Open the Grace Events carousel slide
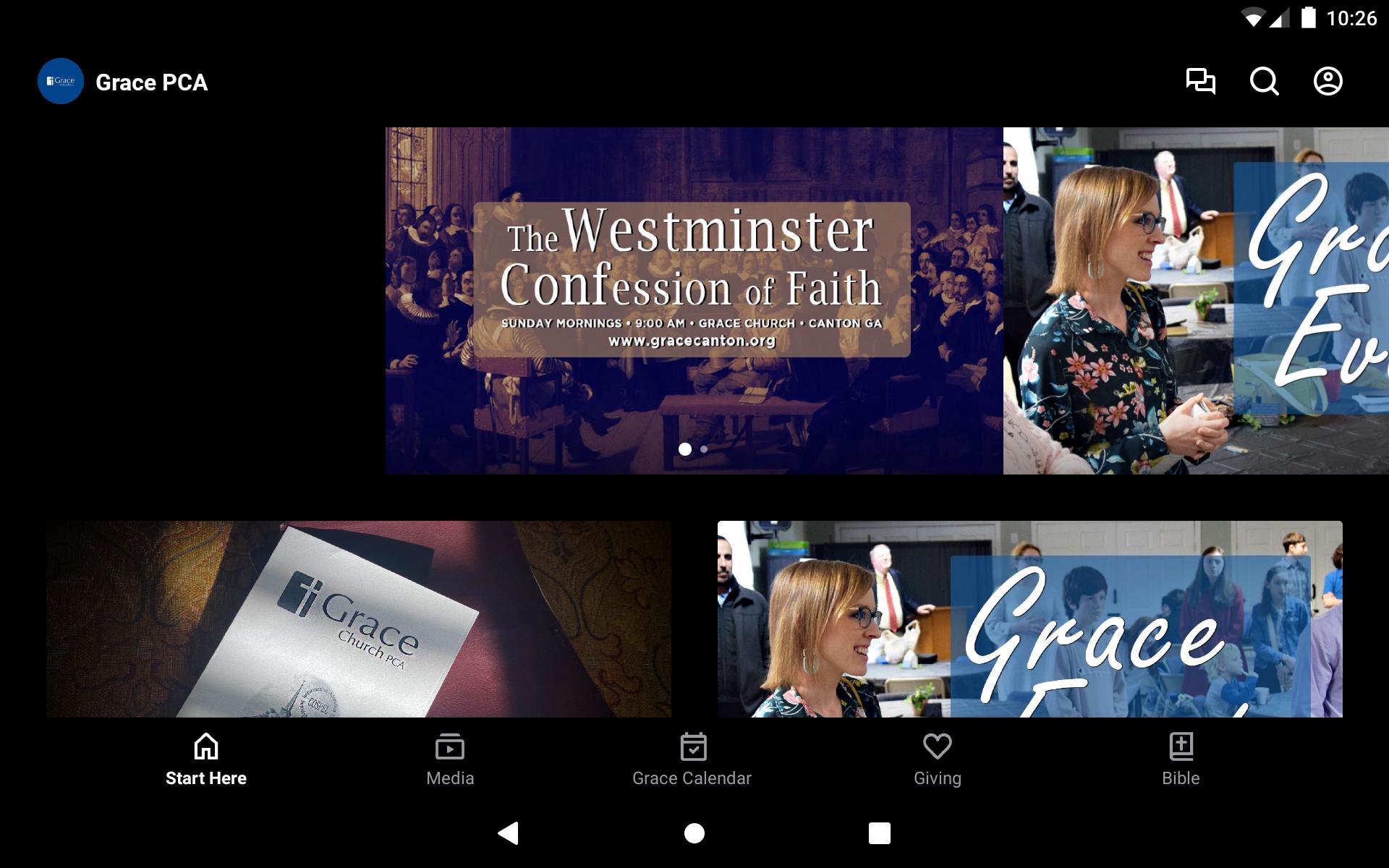Image resolution: width=1389 pixels, height=868 pixels. 1195,300
